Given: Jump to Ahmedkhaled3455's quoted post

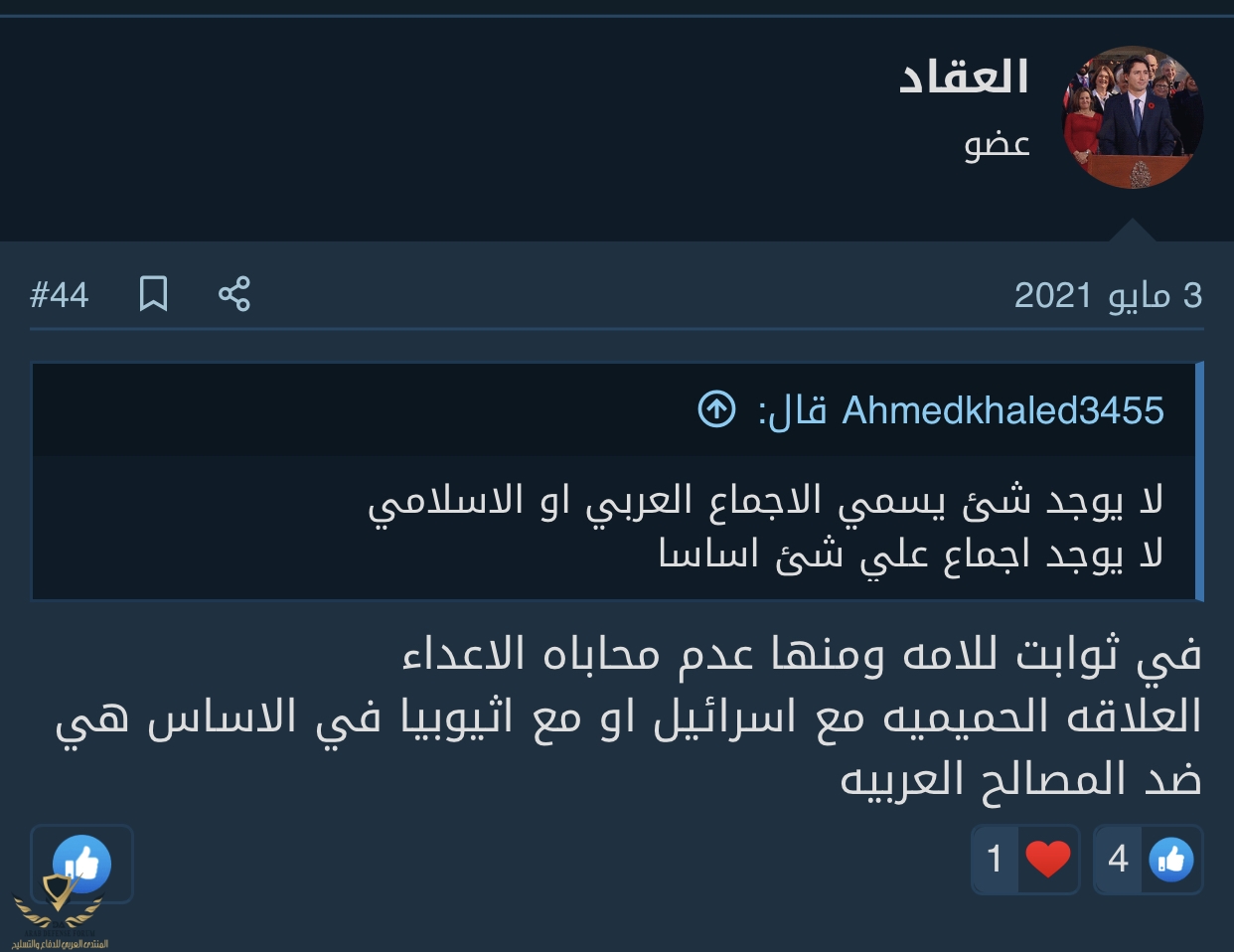Looking at the screenshot, I should coord(716,409).
